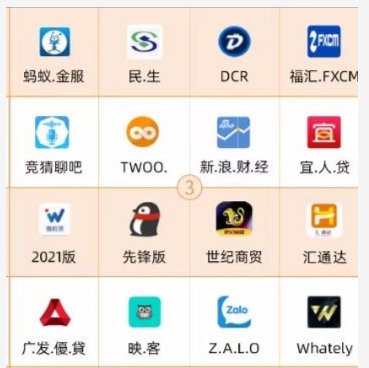The image size is (369, 368).
Task: Open the 宜.人.贷 tile
Action: coord(319,143)
